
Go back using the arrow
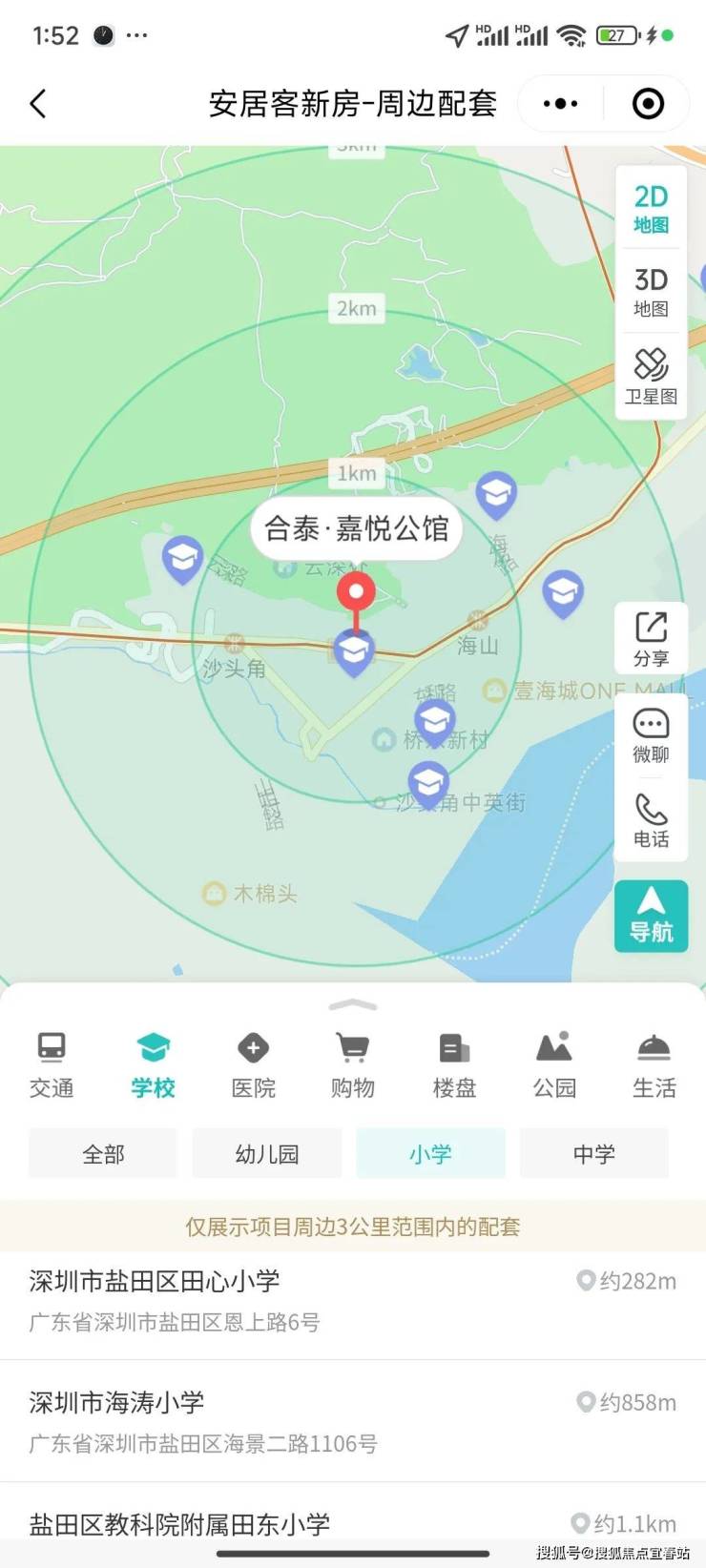click(38, 103)
